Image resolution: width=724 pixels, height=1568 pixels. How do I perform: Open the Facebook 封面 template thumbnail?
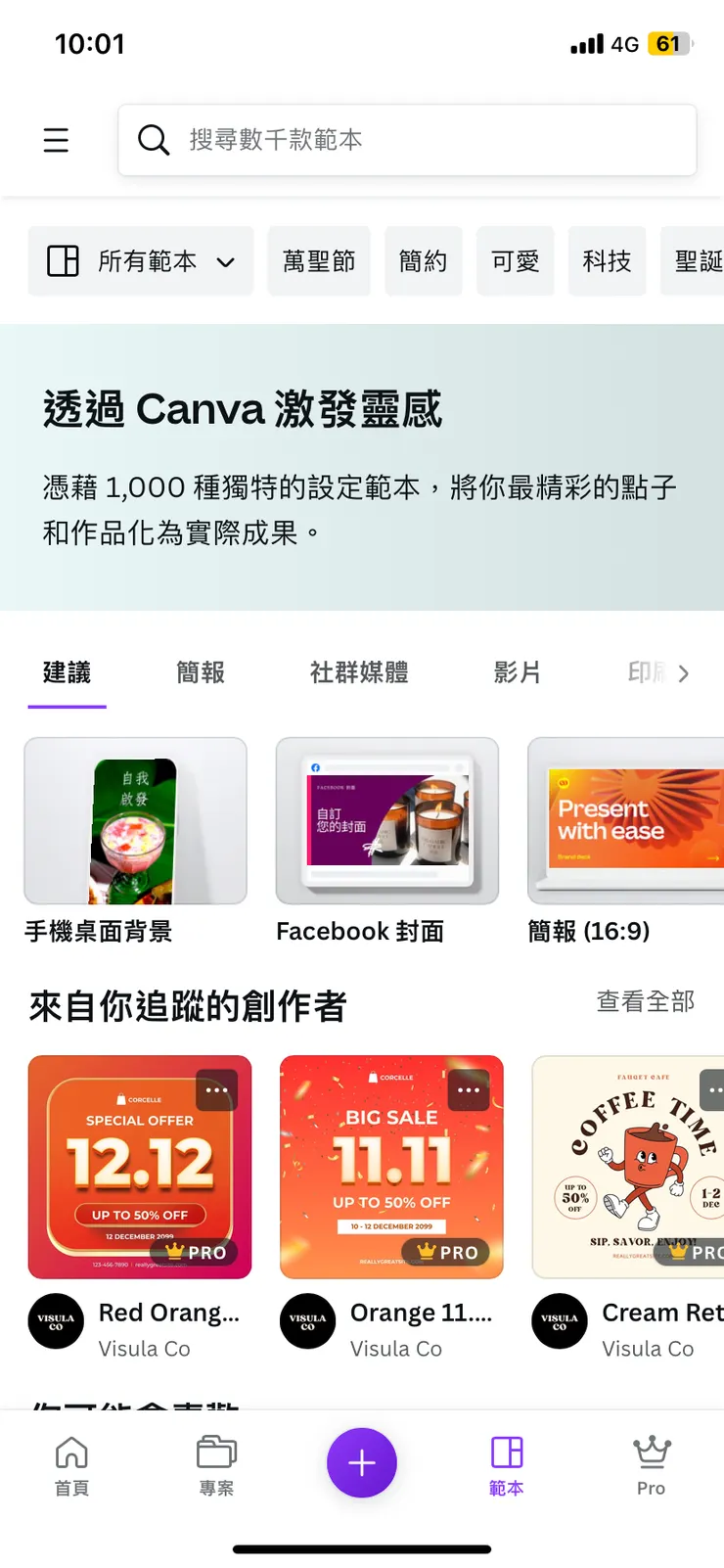[386, 821]
